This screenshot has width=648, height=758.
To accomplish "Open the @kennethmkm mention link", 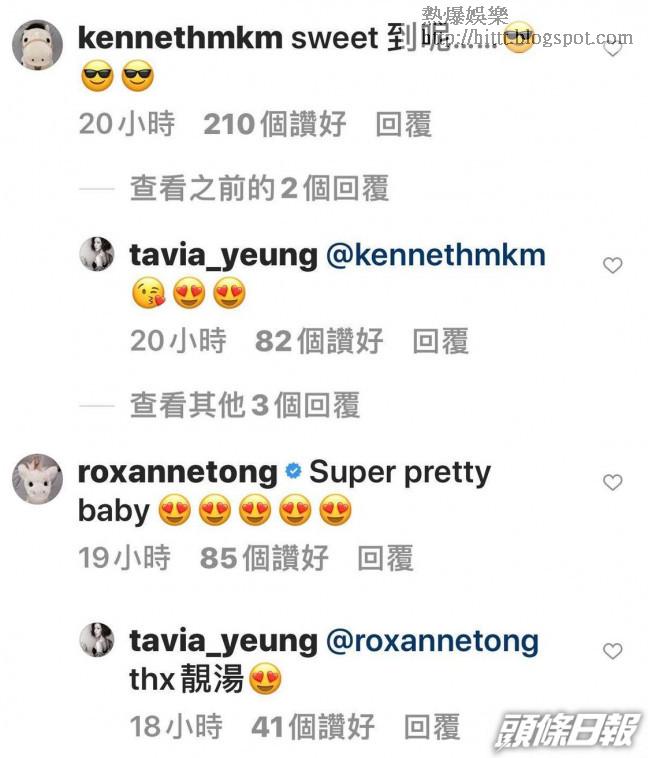I will pyautogui.click(x=436, y=254).
